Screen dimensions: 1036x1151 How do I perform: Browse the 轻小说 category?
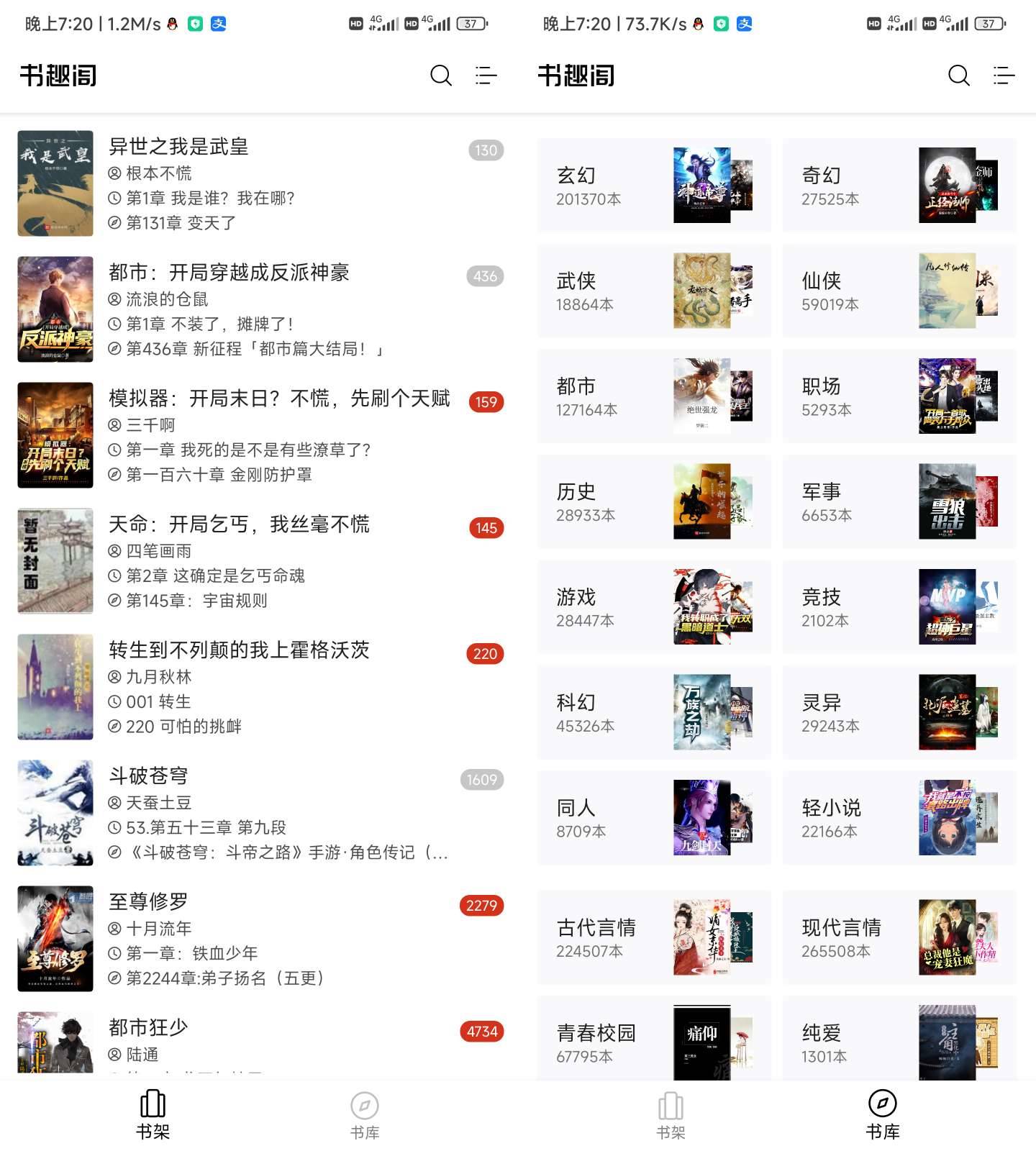click(x=899, y=817)
